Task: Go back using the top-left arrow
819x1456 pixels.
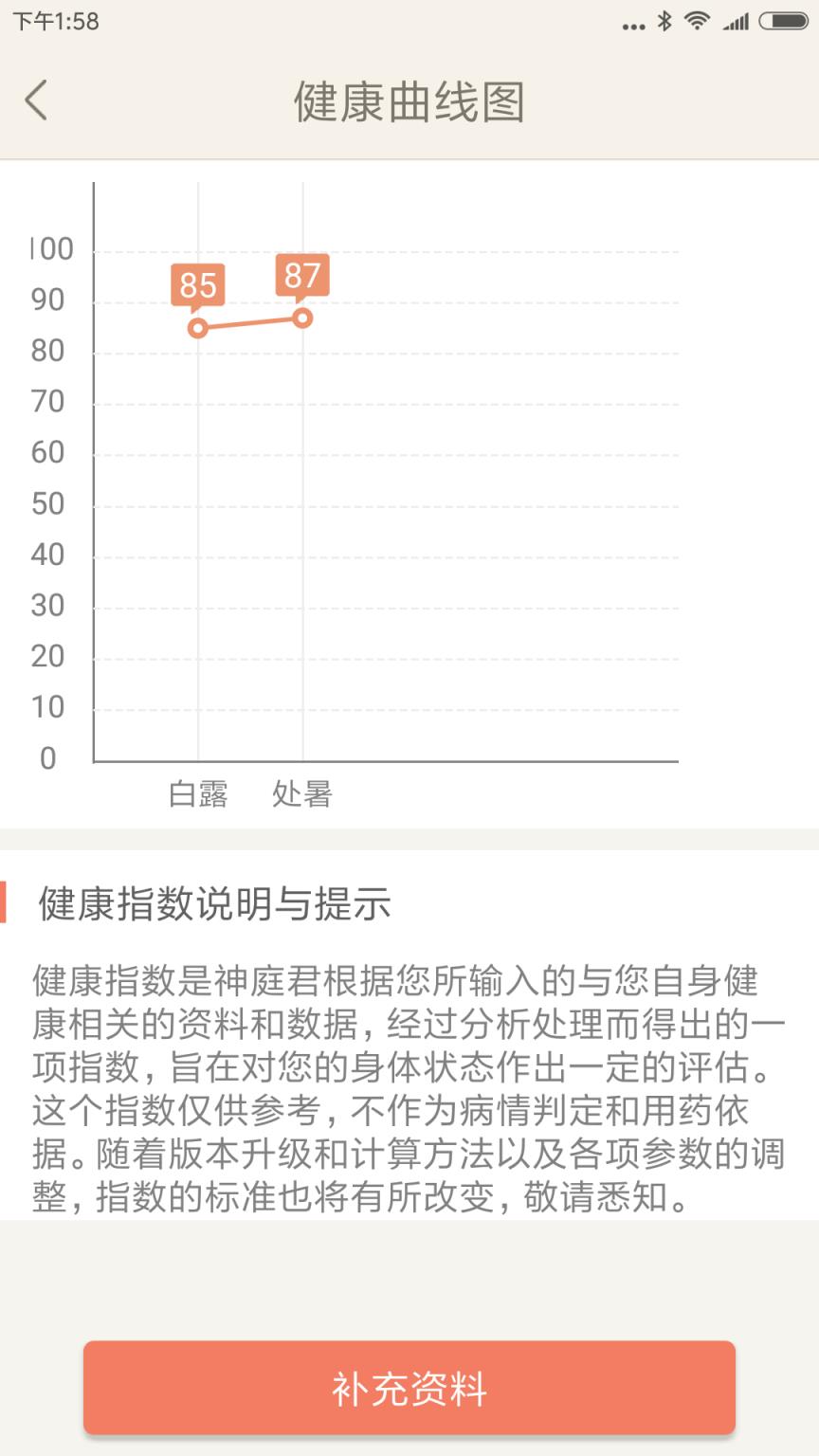Action: click(x=36, y=100)
